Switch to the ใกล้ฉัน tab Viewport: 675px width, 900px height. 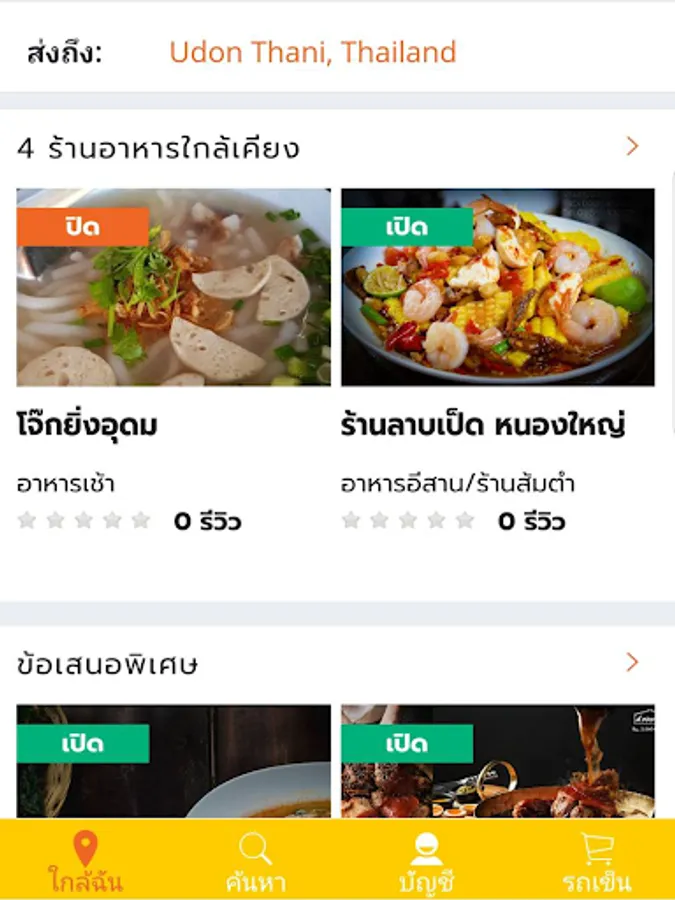click(x=86, y=861)
